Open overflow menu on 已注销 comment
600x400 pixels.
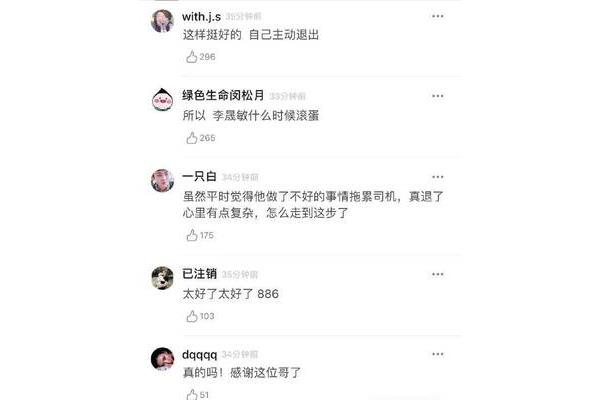coord(437,273)
